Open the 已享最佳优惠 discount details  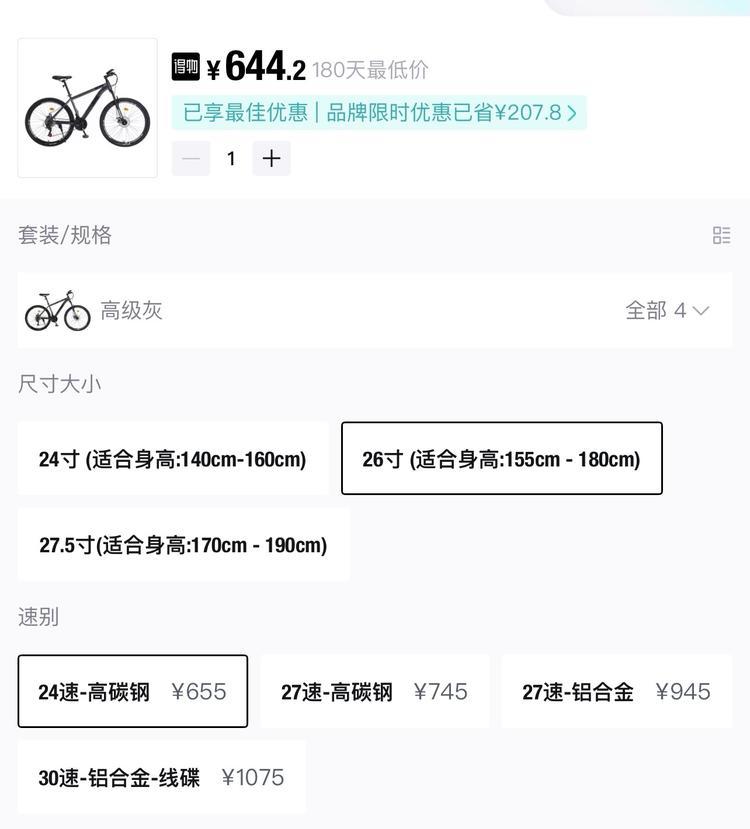tap(379, 113)
